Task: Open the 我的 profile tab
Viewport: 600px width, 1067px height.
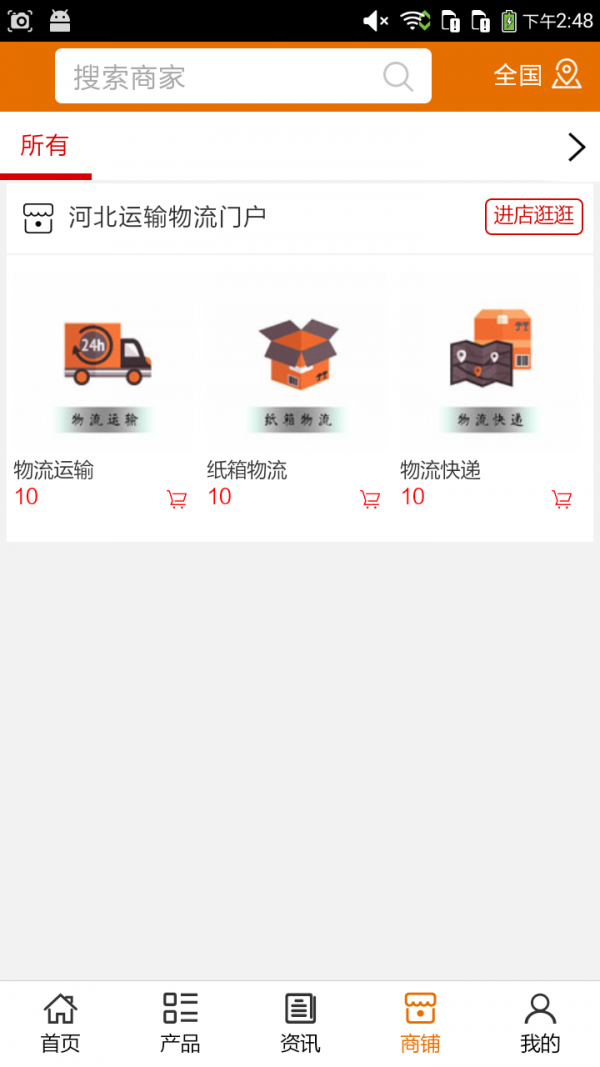Action: tap(540, 1023)
